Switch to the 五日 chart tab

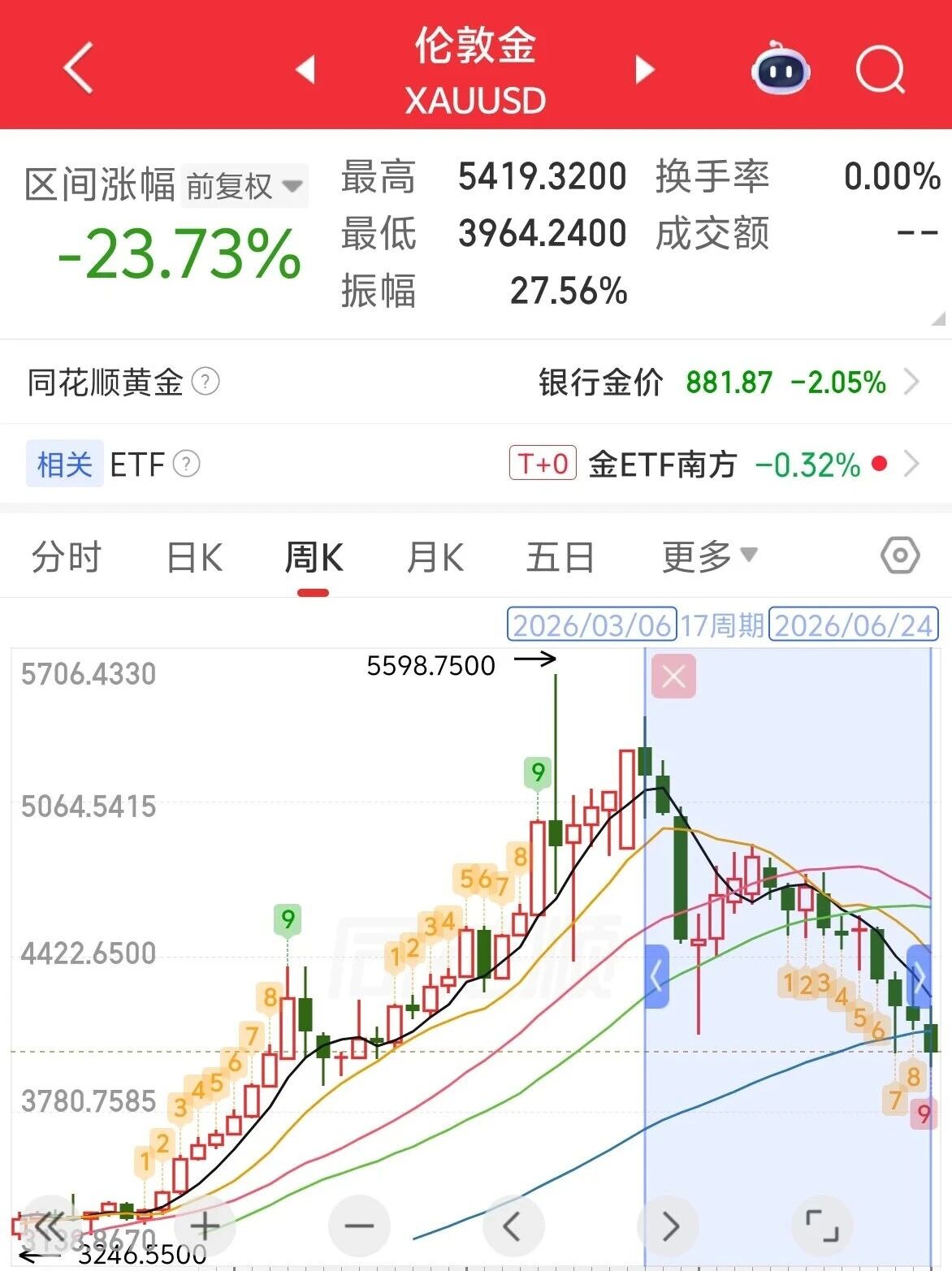coord(560,558)
